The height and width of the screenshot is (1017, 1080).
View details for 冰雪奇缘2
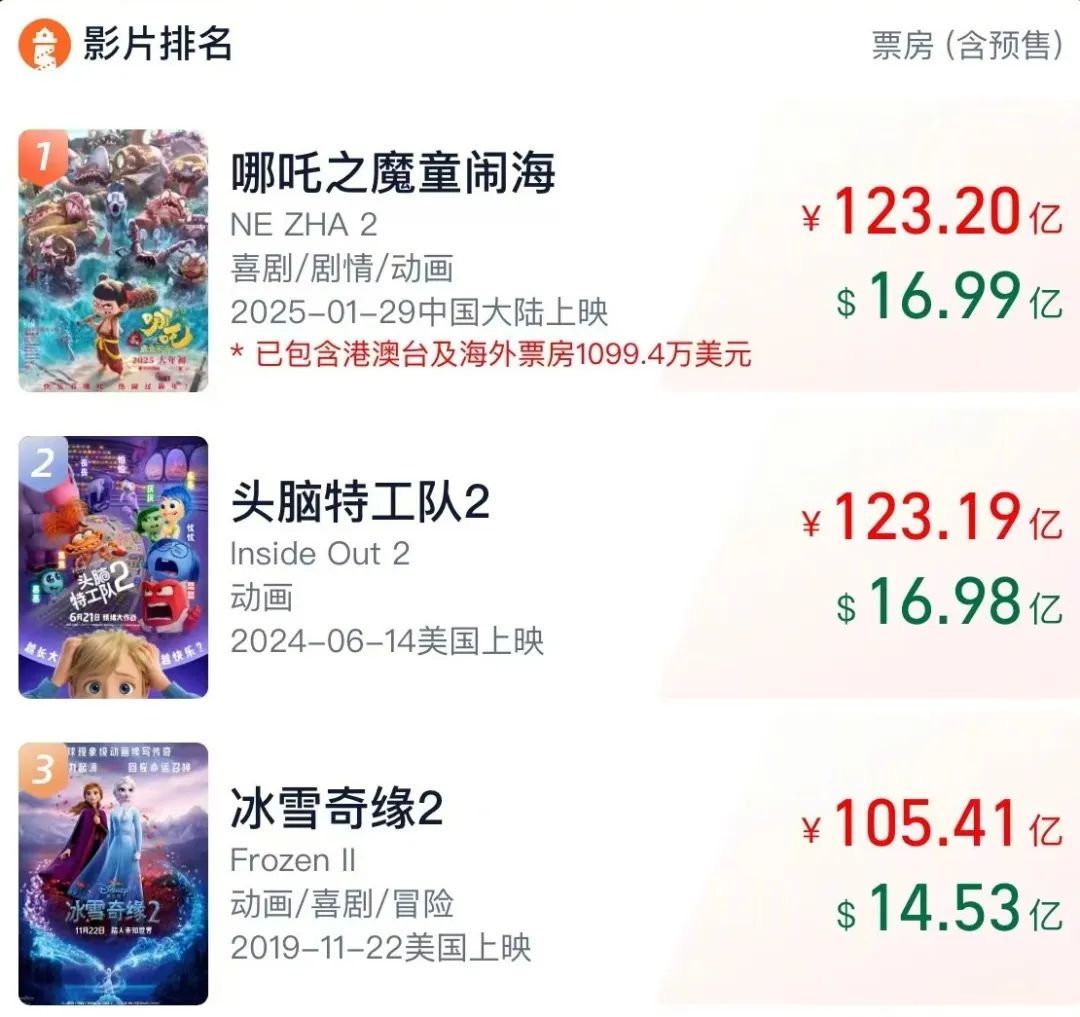pyautogui.click(x=336, y=810)
